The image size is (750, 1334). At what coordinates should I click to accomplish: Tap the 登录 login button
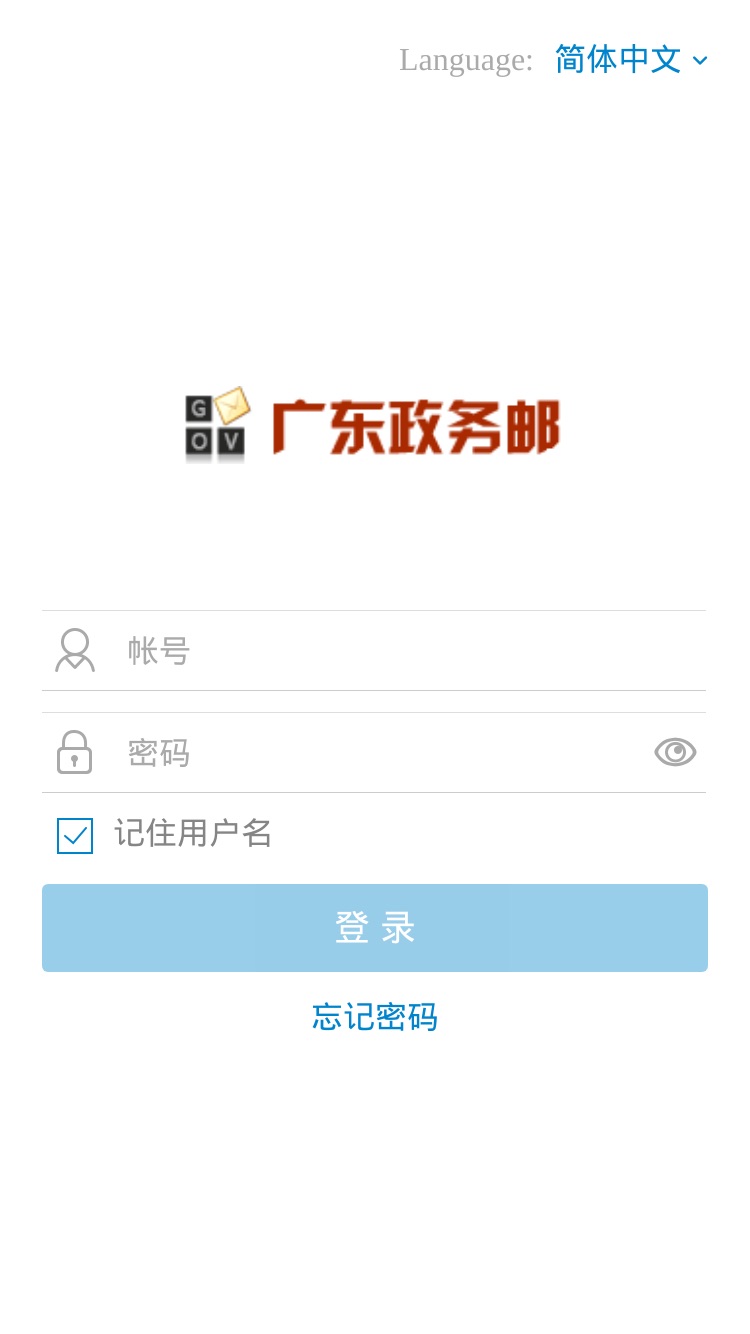pos(375,928)
